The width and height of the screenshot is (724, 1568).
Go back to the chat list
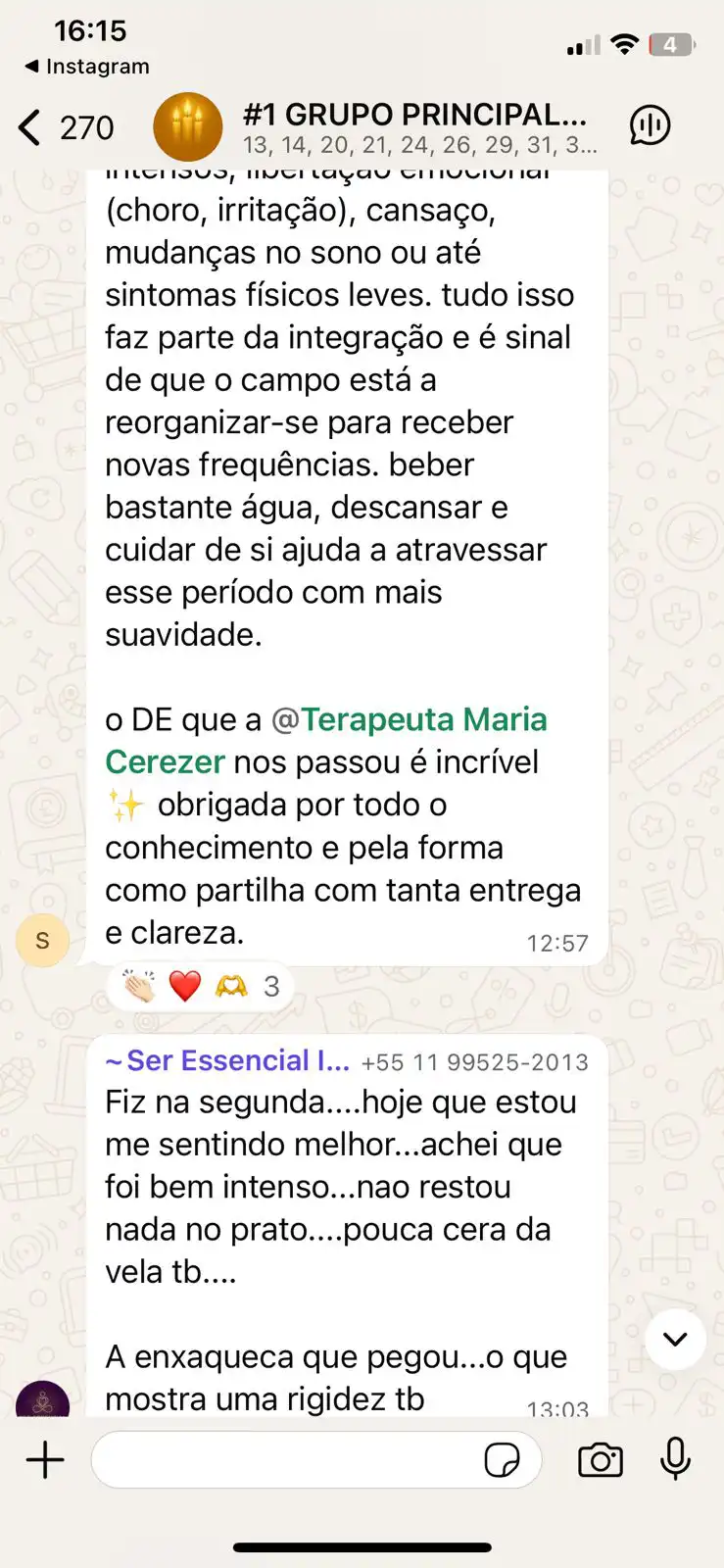pos(31,127)
